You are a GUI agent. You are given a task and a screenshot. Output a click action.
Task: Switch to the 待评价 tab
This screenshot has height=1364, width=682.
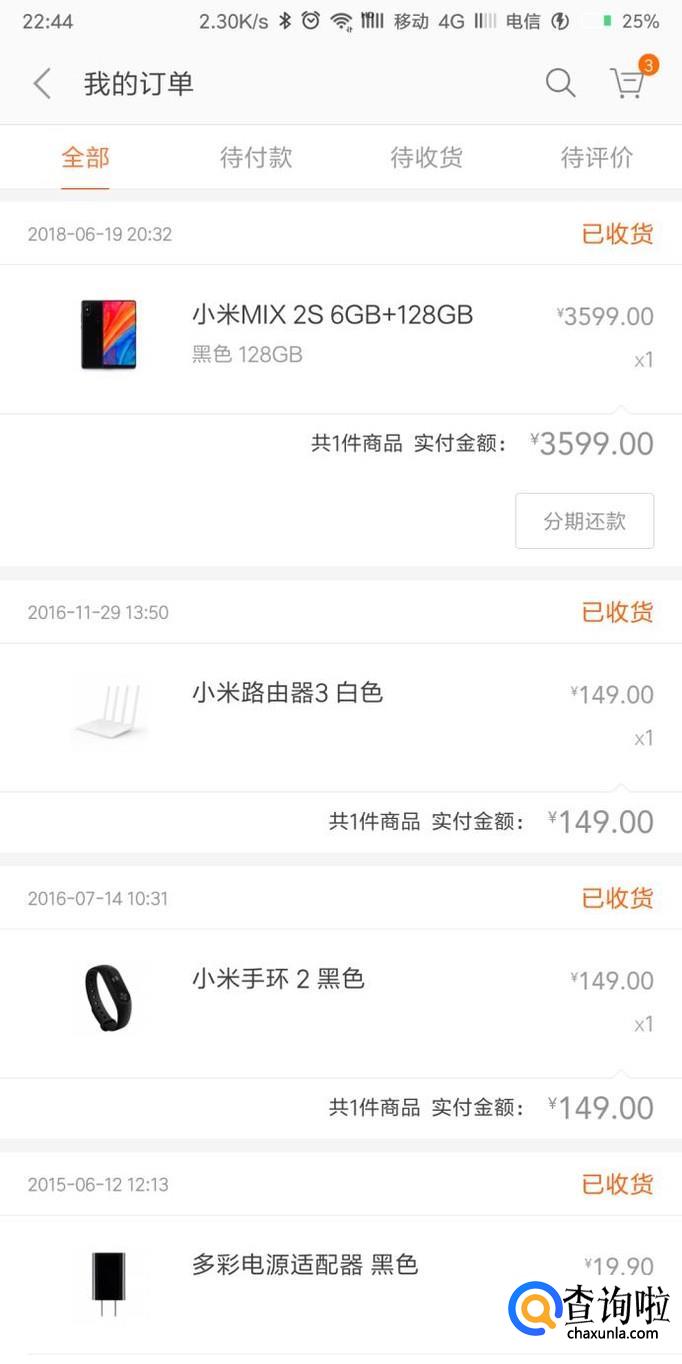[x=596, y=158]
